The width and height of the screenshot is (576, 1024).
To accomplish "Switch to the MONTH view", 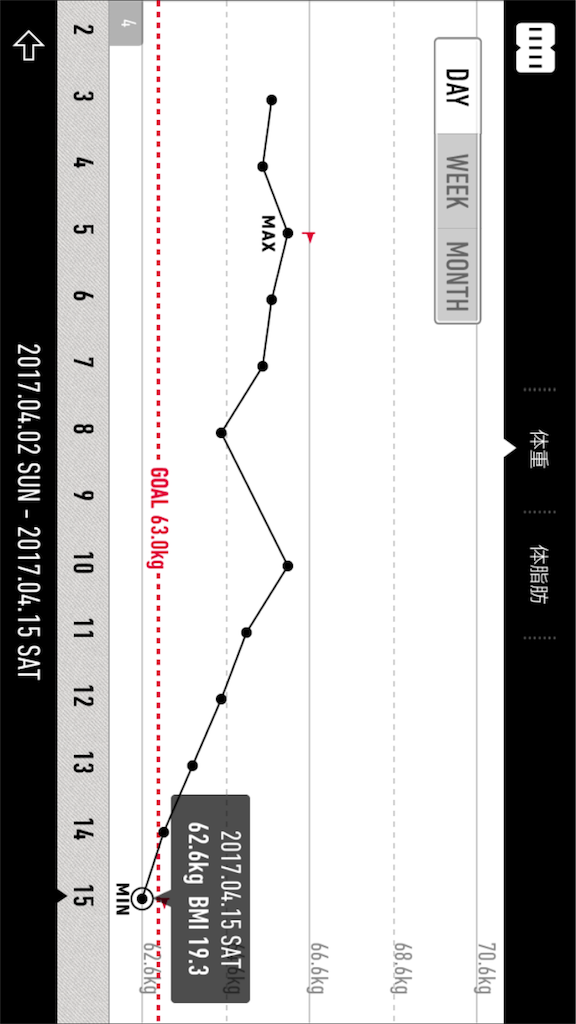I will tap(458, 275).
